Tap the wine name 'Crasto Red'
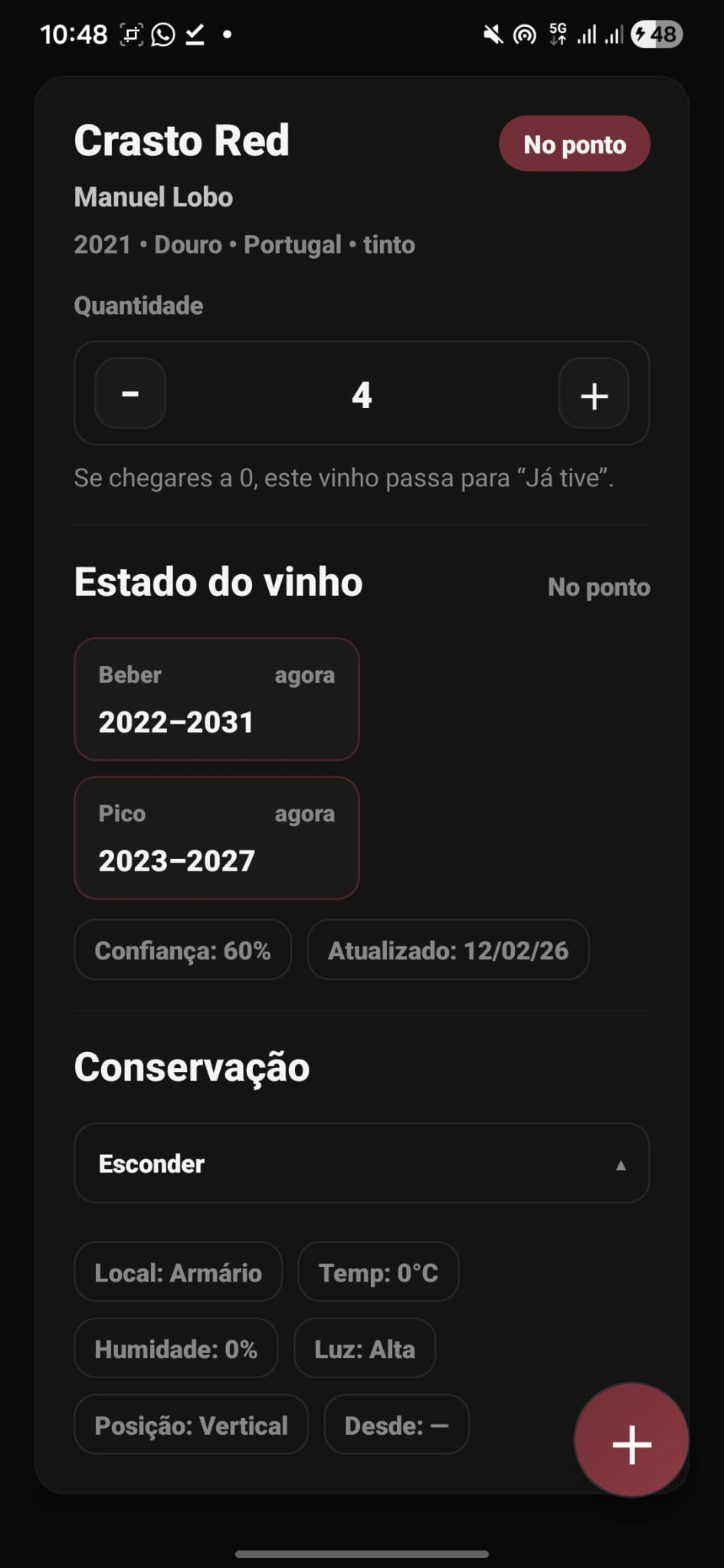724x1568 pixels. [x=182, y=140]
